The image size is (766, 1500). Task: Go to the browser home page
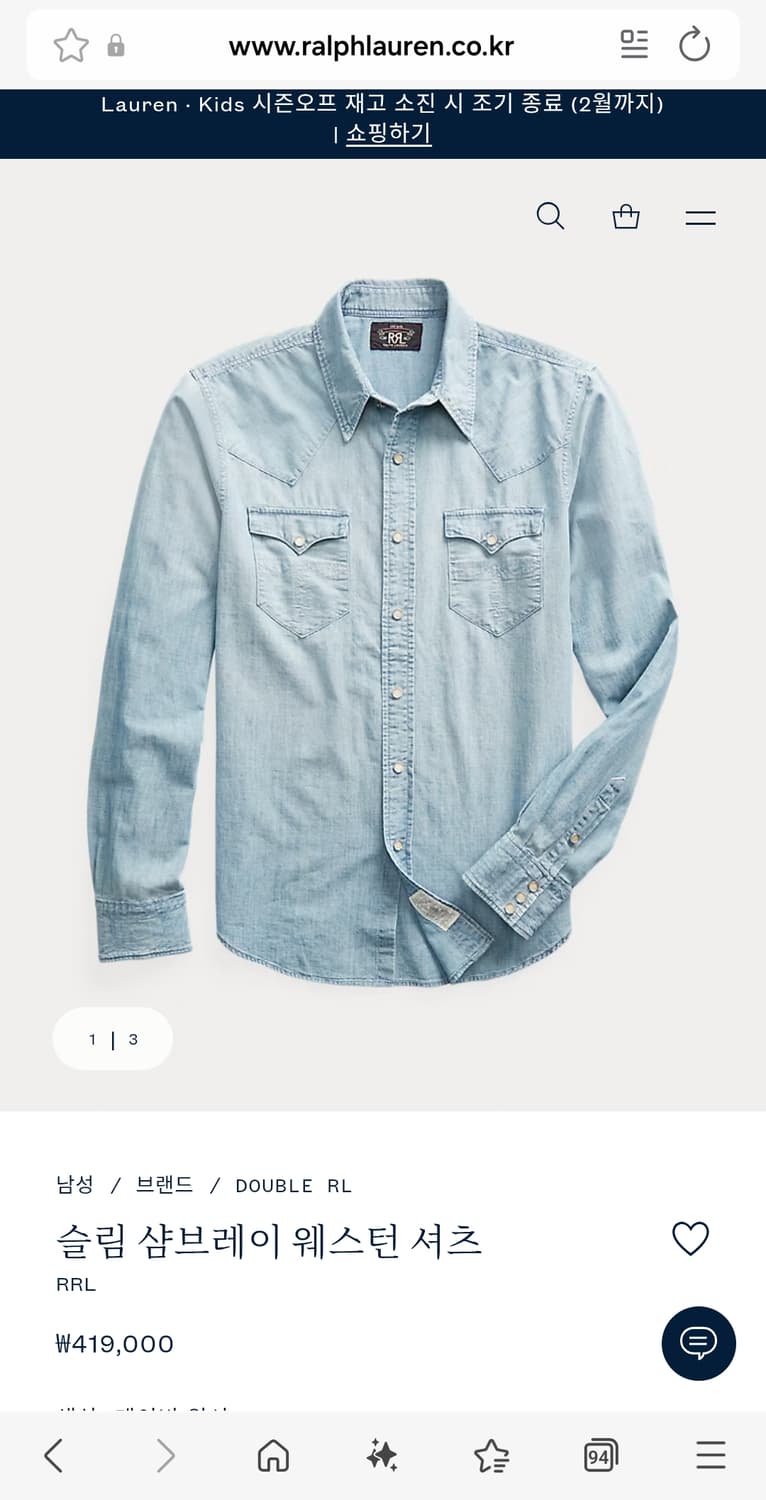click(273, 1456)
